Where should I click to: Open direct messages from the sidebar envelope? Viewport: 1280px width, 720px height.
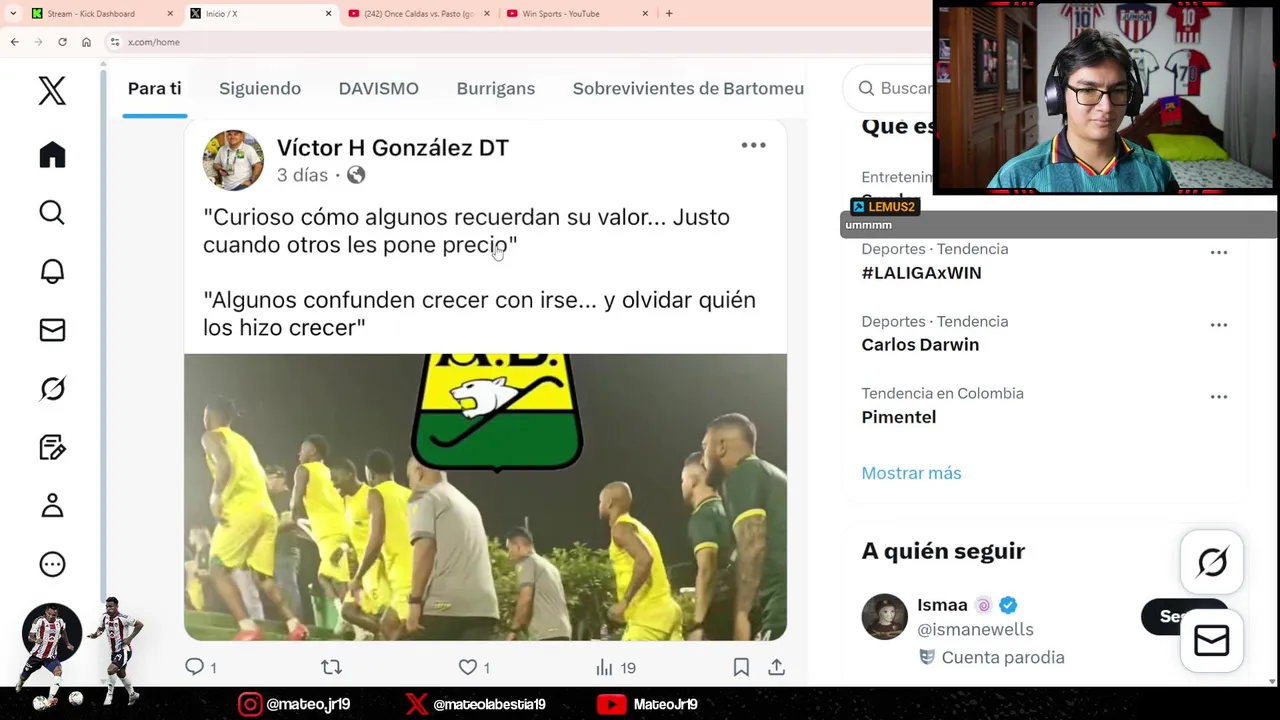click(52, 330)
